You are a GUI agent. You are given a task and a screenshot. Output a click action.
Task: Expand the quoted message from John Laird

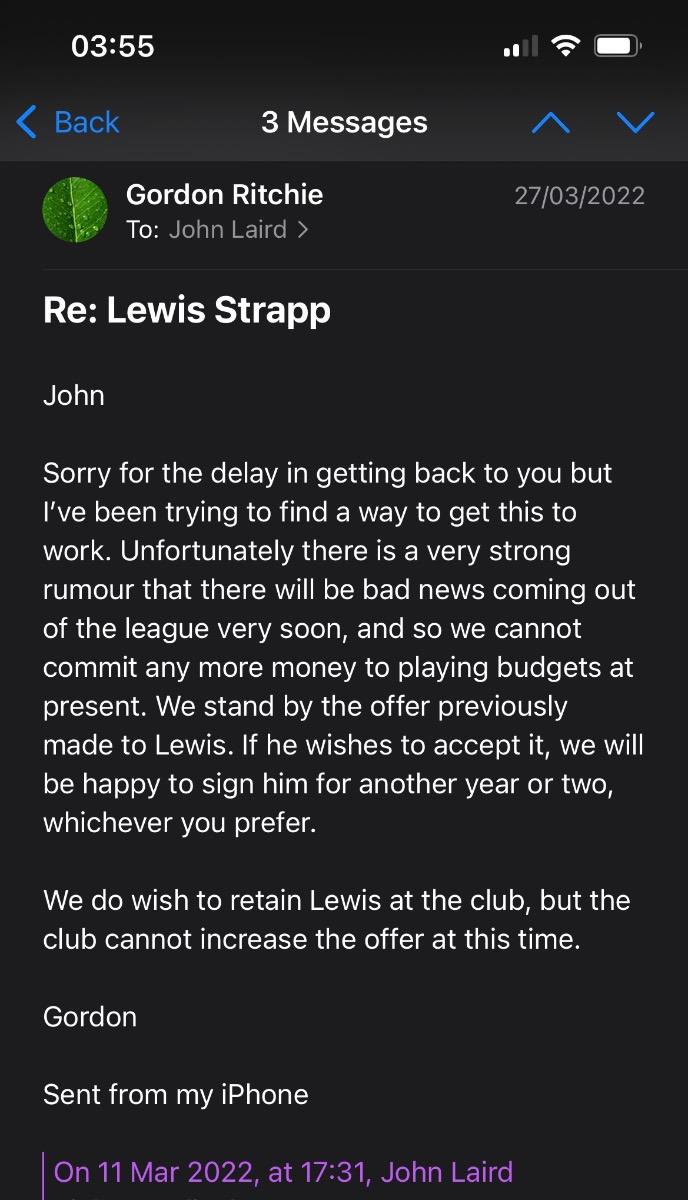click(283, 1172)
